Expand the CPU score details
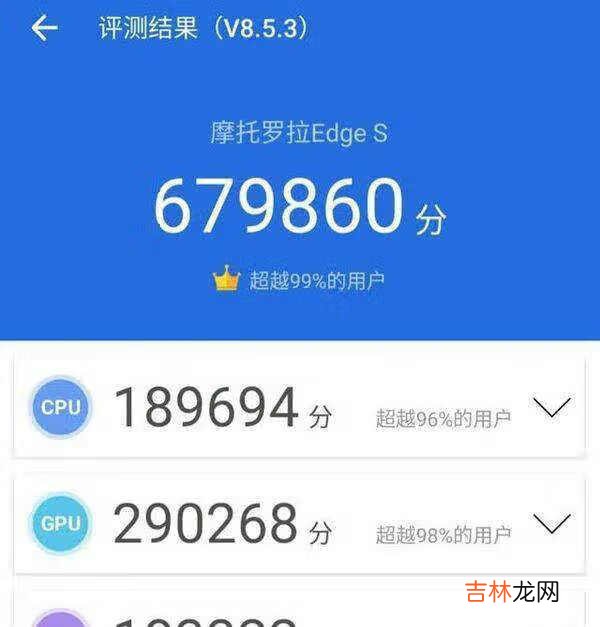Screen dimensions: 600x627 [551, 407]
